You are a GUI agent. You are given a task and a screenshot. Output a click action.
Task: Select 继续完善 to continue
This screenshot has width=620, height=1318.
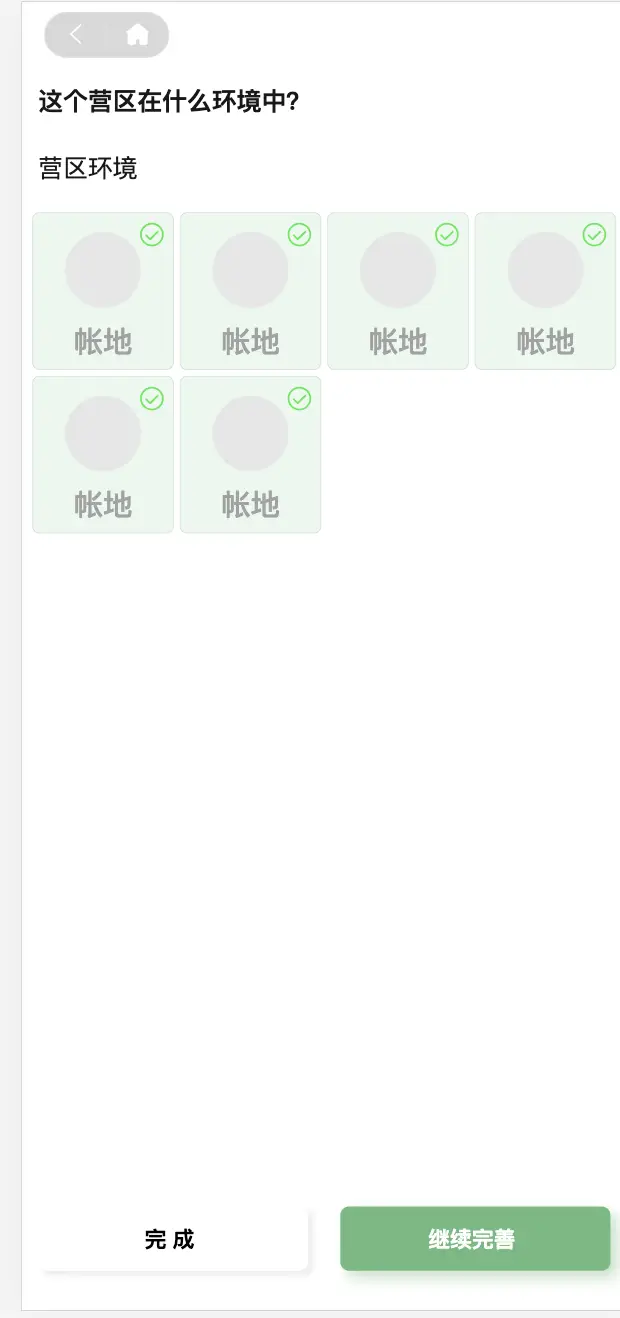474,1239
